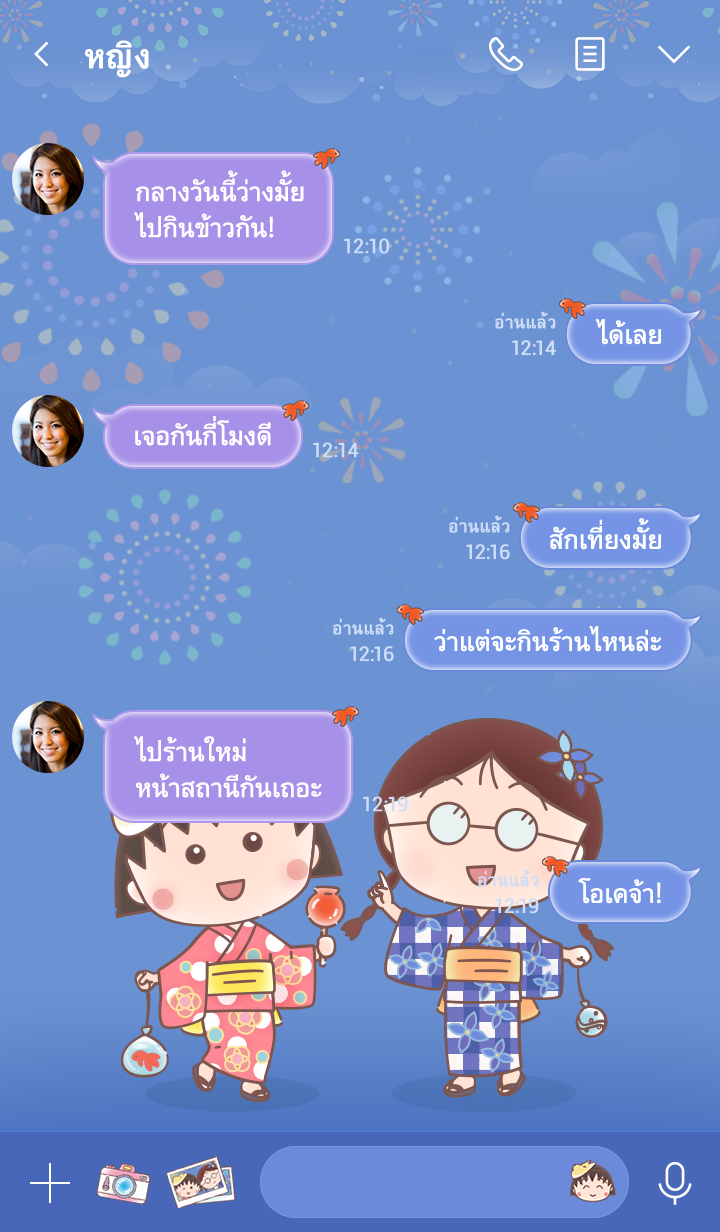Open the plus attachment menu

click(50, 1183)
